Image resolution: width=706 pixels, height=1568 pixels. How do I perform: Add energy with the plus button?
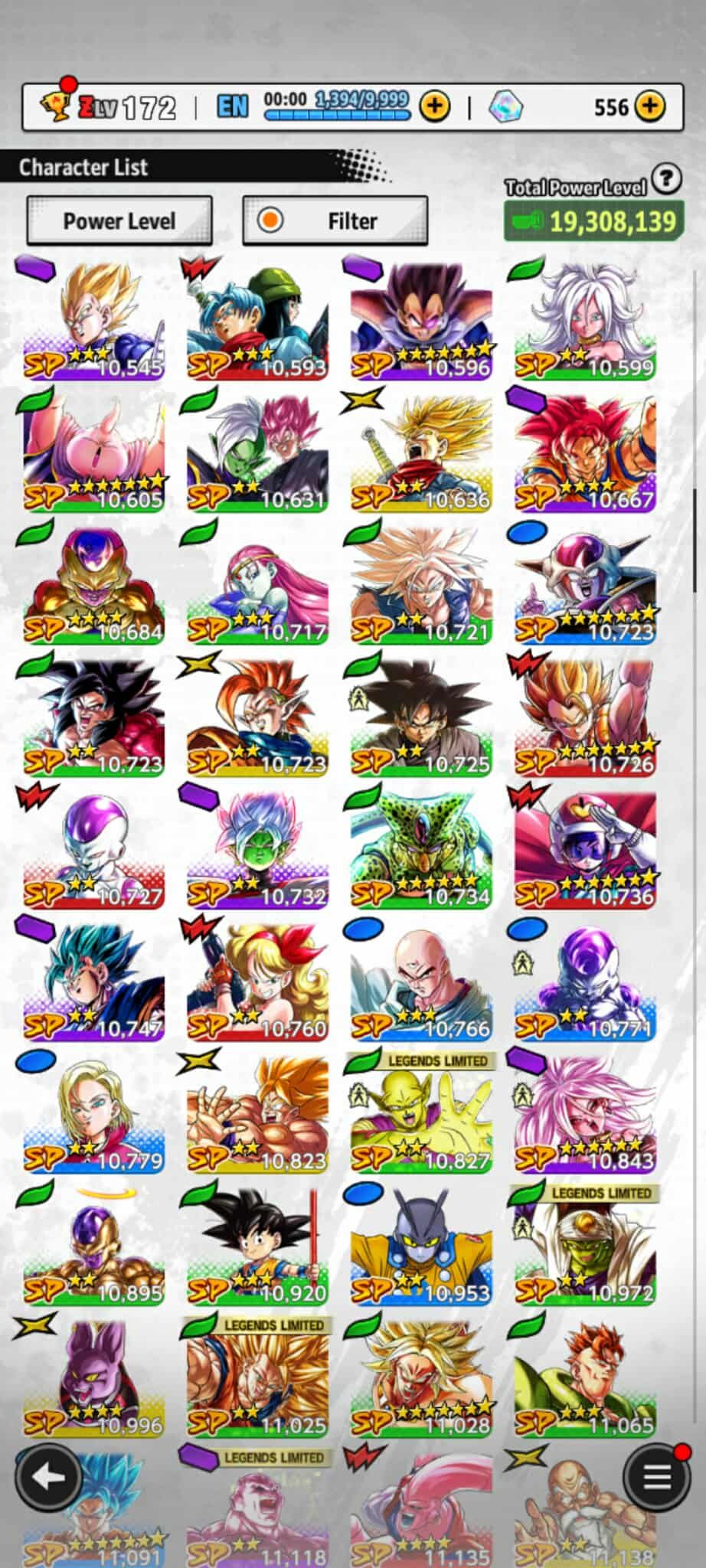coord(435,106)
